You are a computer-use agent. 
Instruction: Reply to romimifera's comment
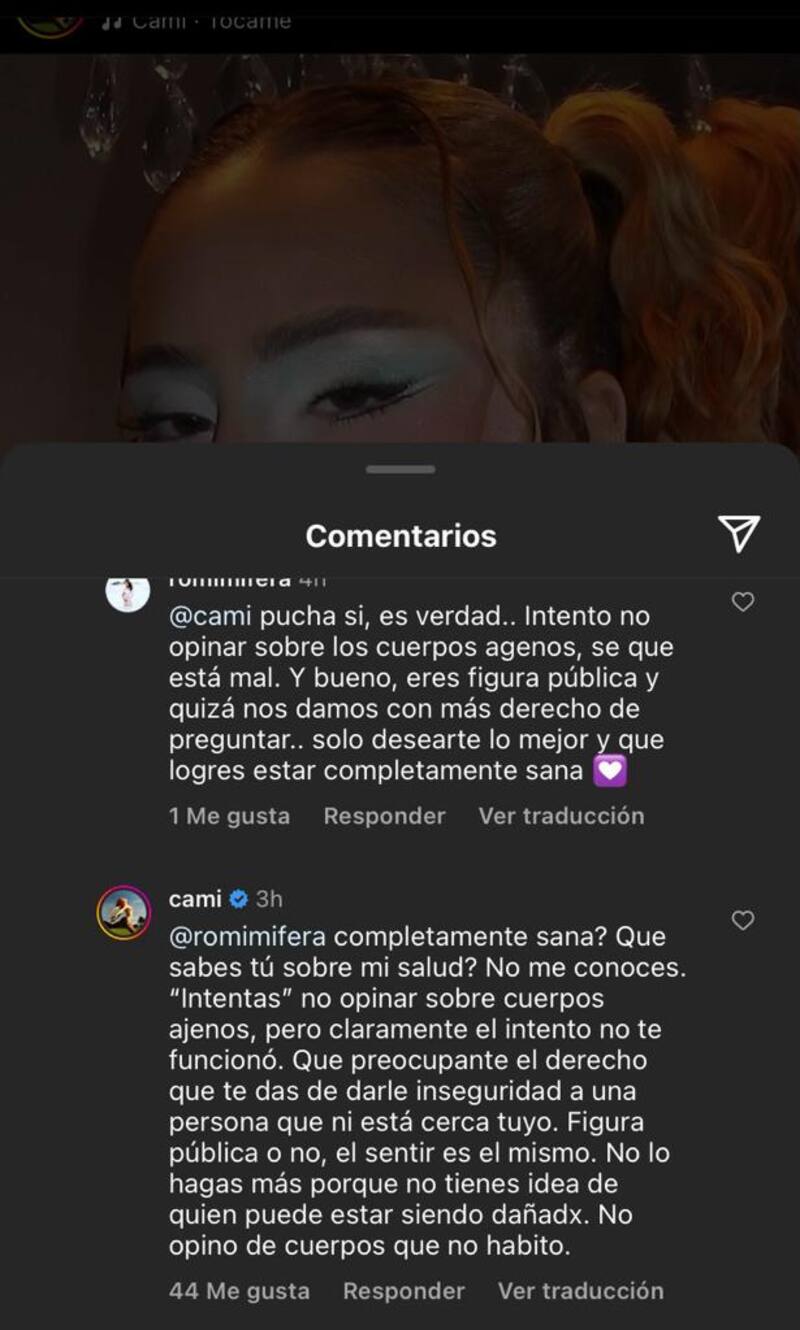tap(383, 816)
